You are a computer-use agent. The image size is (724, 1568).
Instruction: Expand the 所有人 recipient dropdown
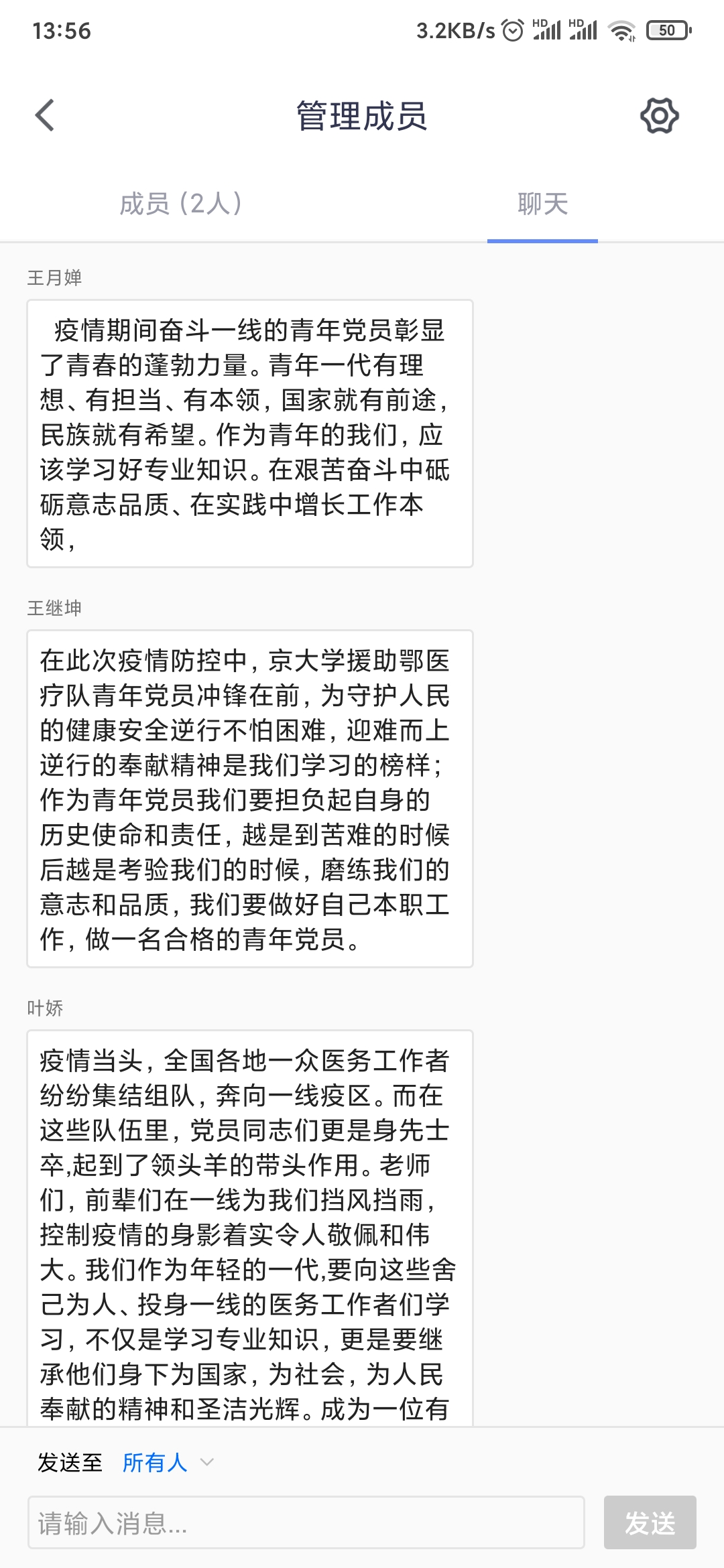pos(168,1462)
